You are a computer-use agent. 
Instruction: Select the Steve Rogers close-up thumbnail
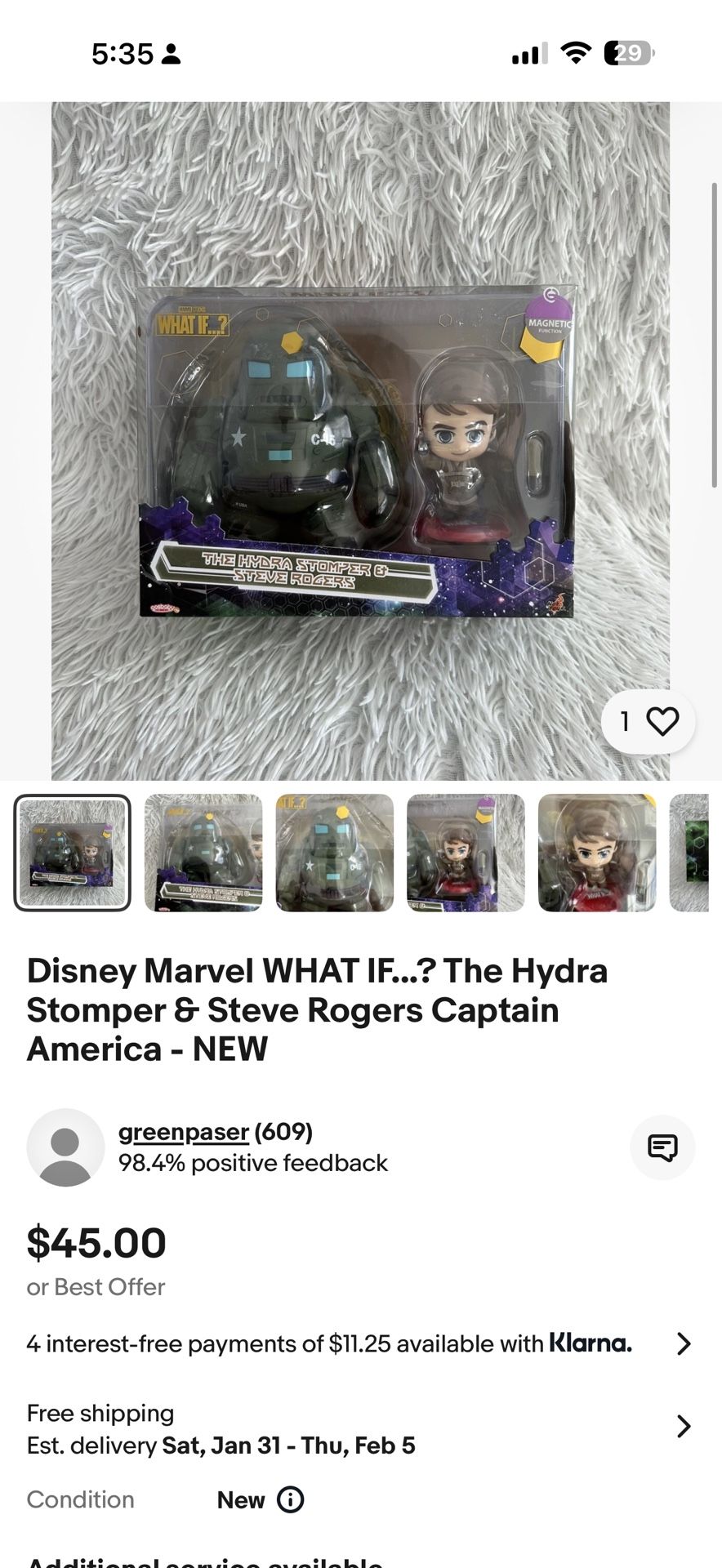596,852
